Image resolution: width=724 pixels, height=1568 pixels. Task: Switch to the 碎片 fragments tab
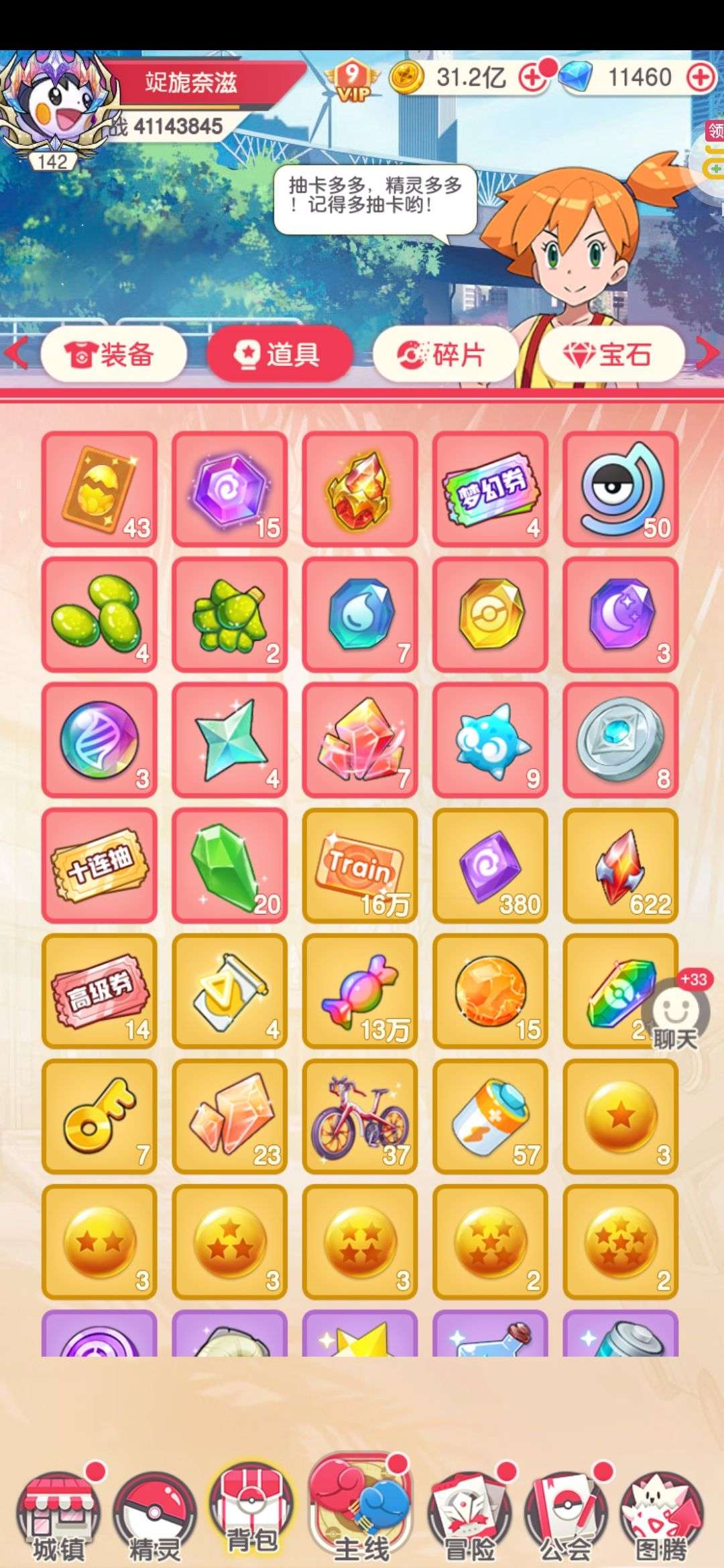point(444,354)
